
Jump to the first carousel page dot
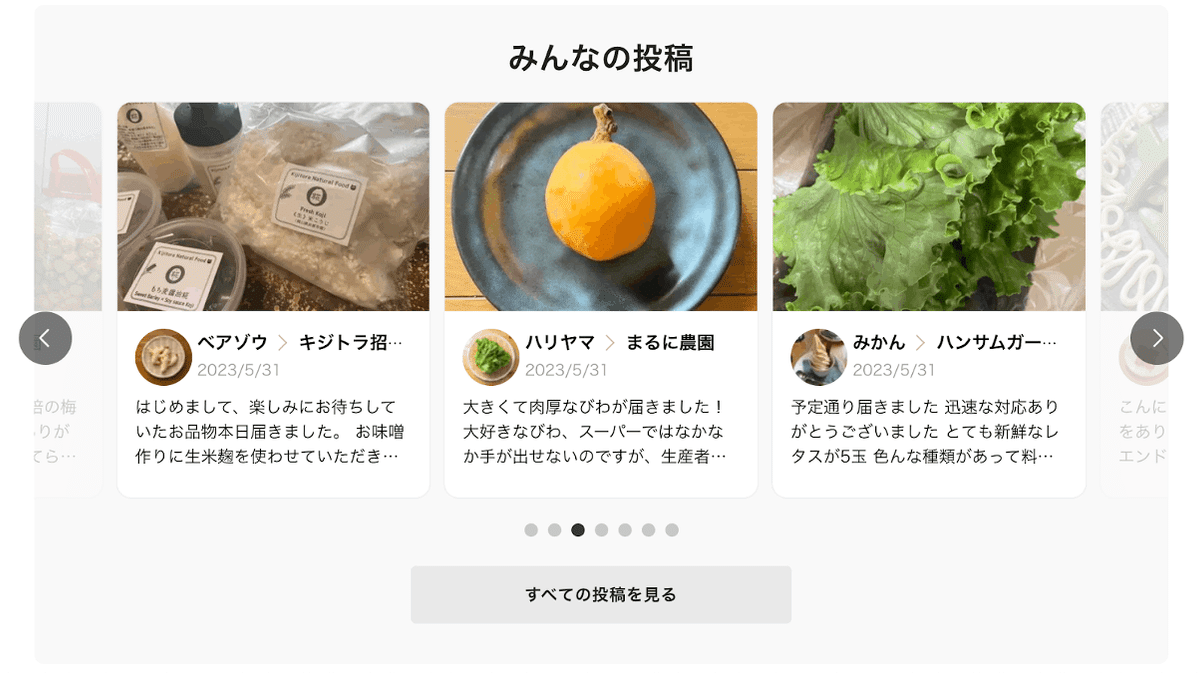(531, 530)
